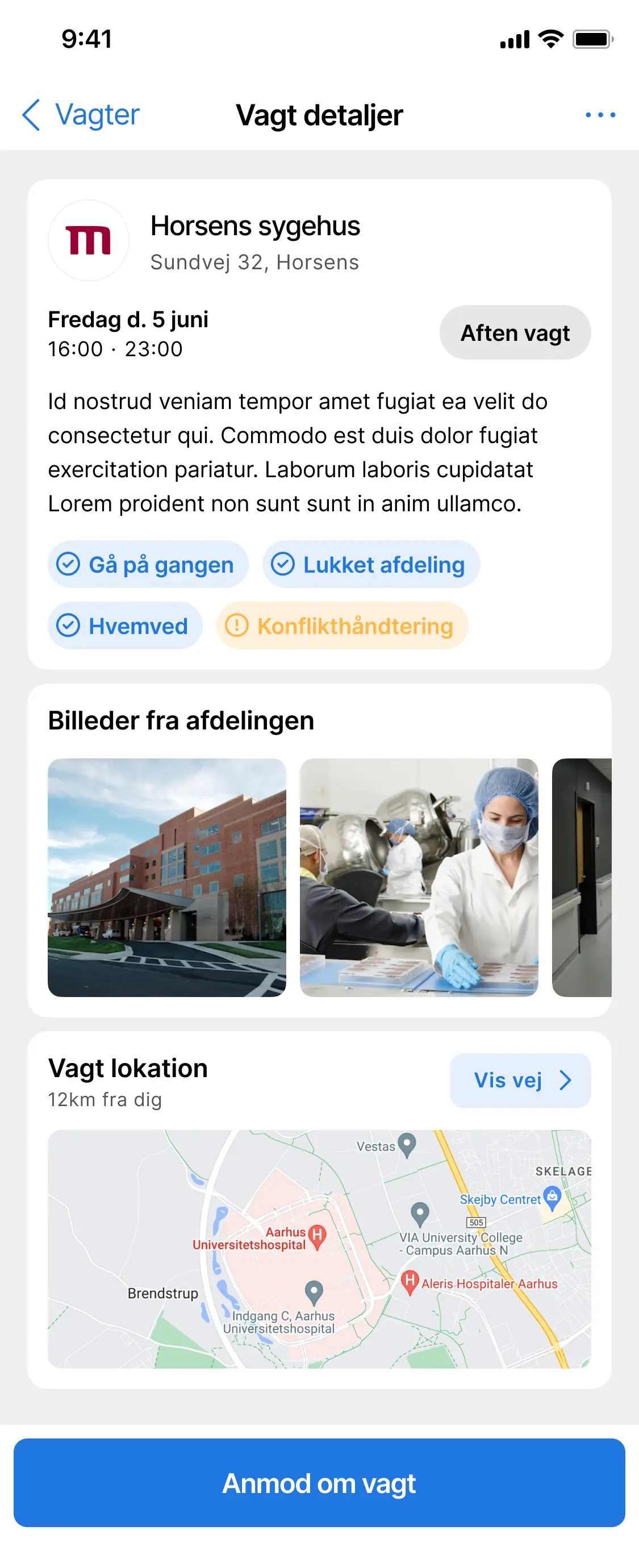
Task: Open directions via Vis vej
Action: (x=520, y=1081)
